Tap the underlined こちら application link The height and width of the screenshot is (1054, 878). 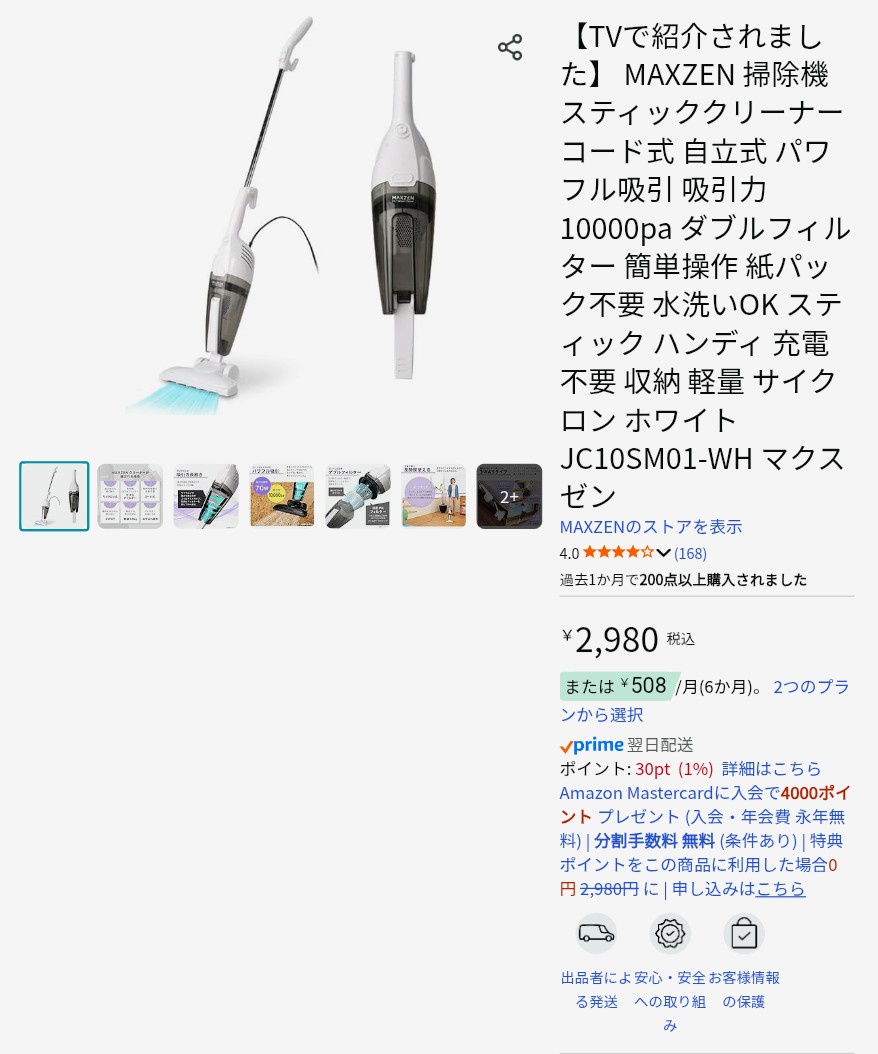(x=780, y=889)
